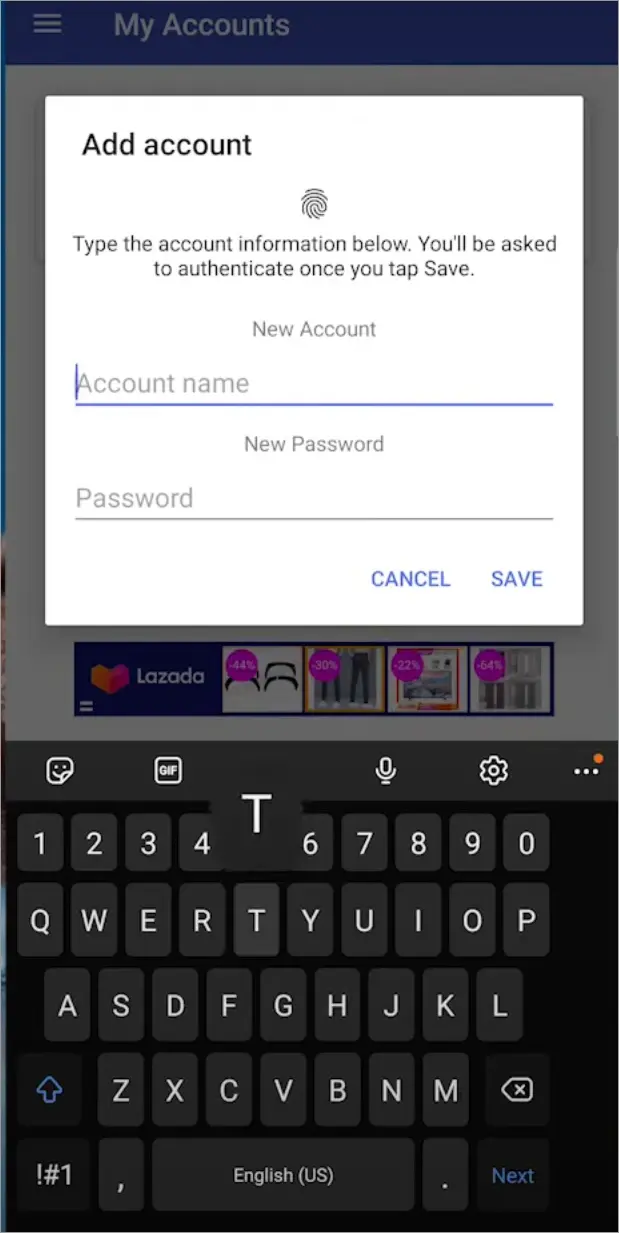Open the keyboard GIF panel
619x1233 pixels.
[x=168, y=770]
